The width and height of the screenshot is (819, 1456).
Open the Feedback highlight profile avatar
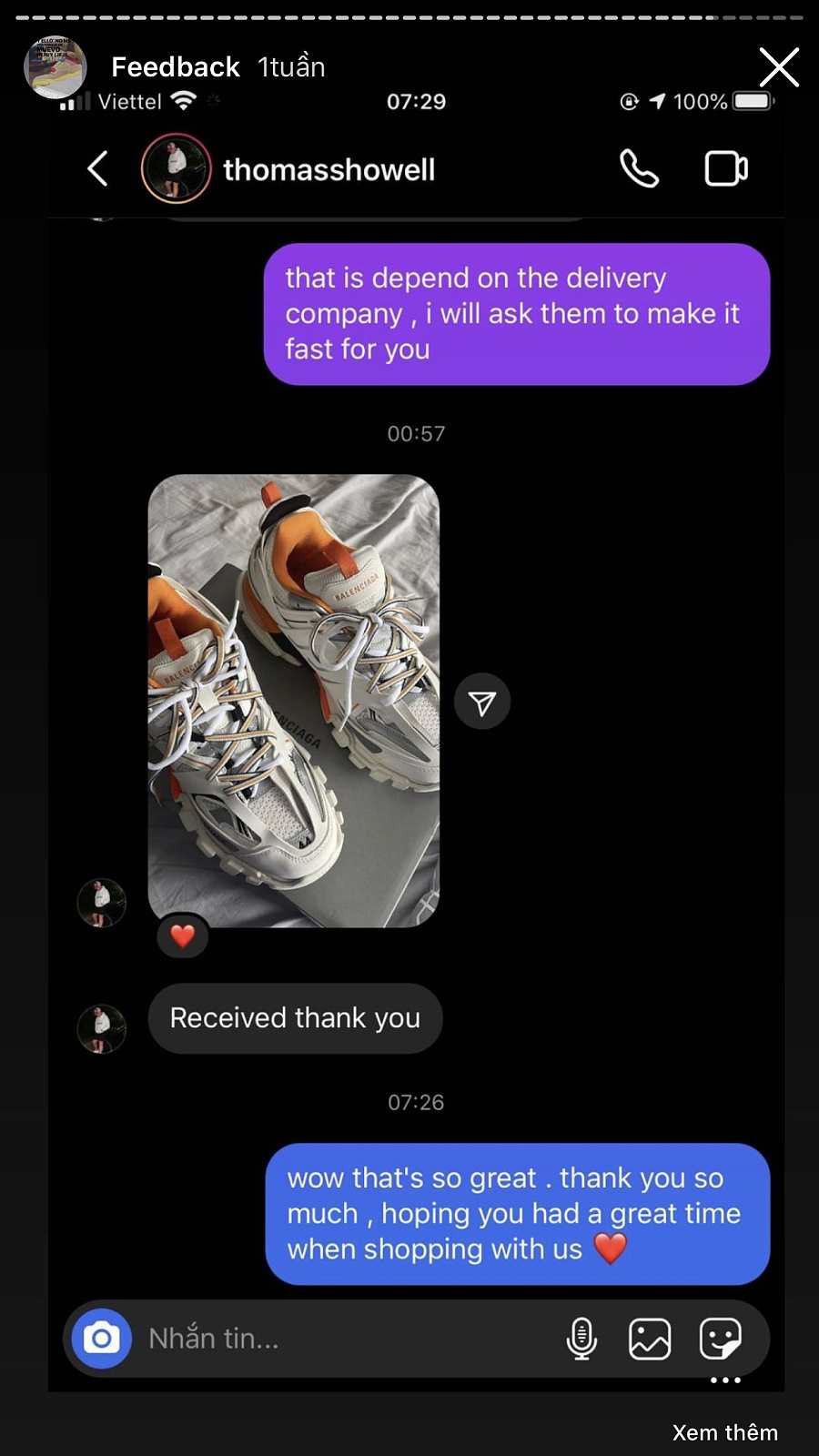(56, 67)
